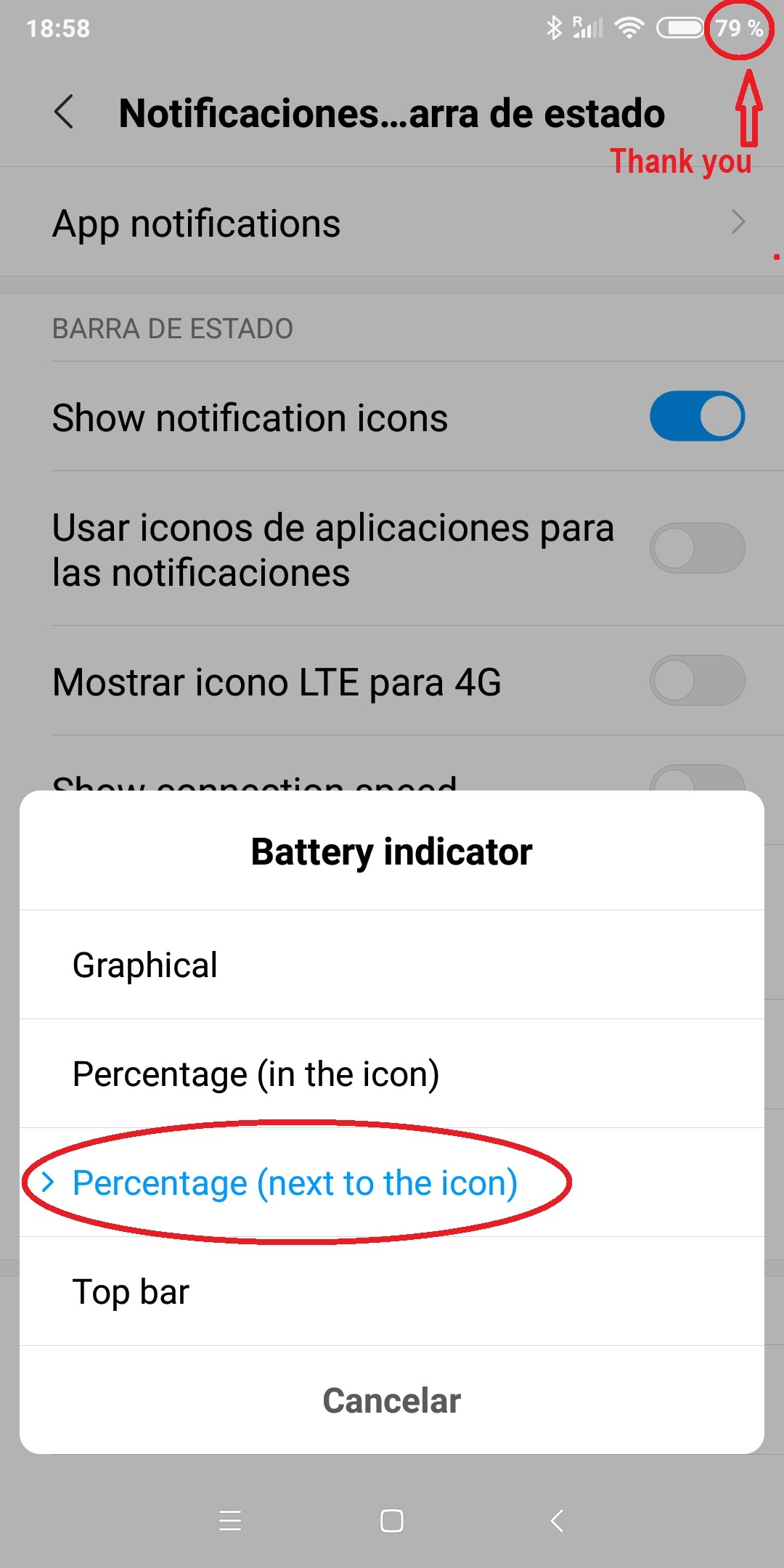The height and width of the screenshot is (1568, 784).
Task: Dismiss the dialog with Cancelar
Action: pyautogui.click(x=392, y=1400)
